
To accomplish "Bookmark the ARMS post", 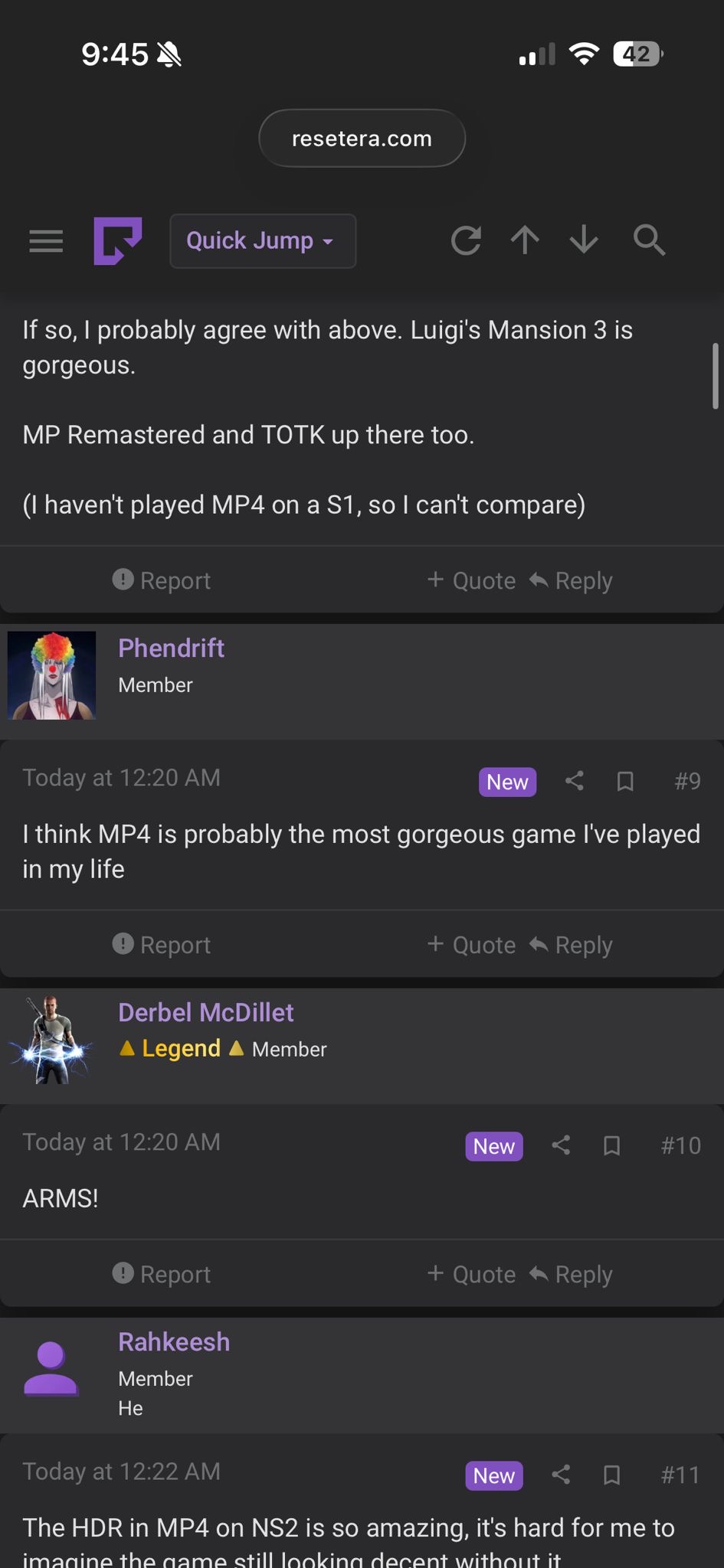I will pyautogui.click(x=611, y=1146).
